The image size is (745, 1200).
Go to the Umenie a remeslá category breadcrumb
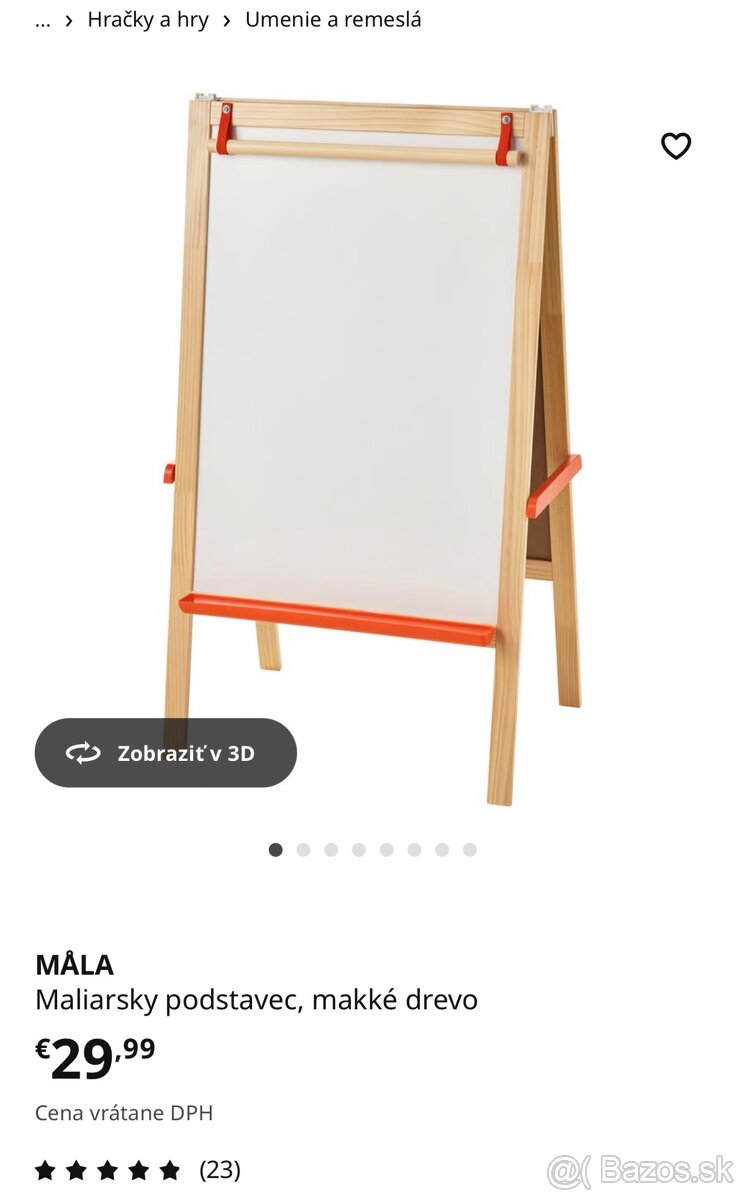333,19
